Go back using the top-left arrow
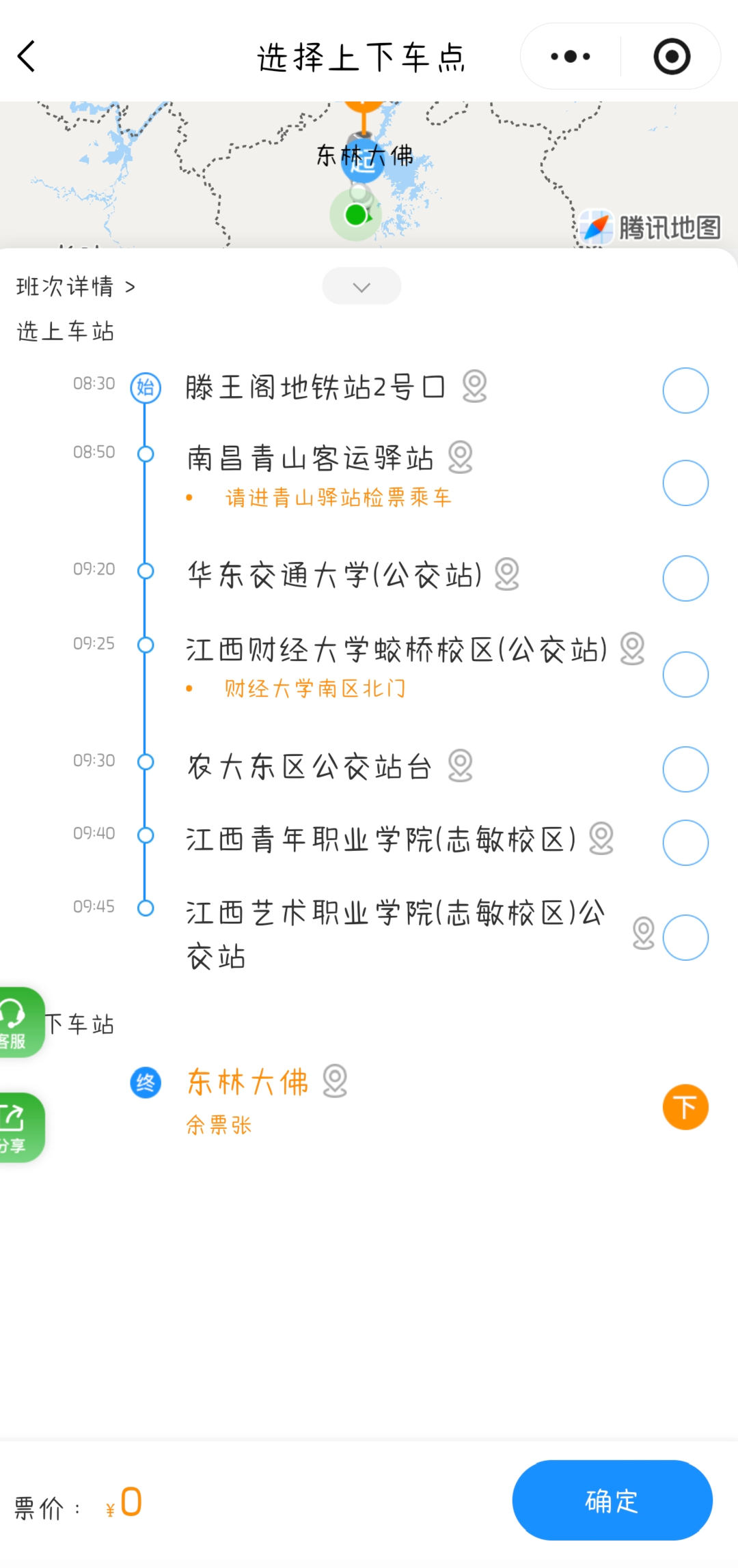Screen dimensions: 738x1568 click(27, 56)
